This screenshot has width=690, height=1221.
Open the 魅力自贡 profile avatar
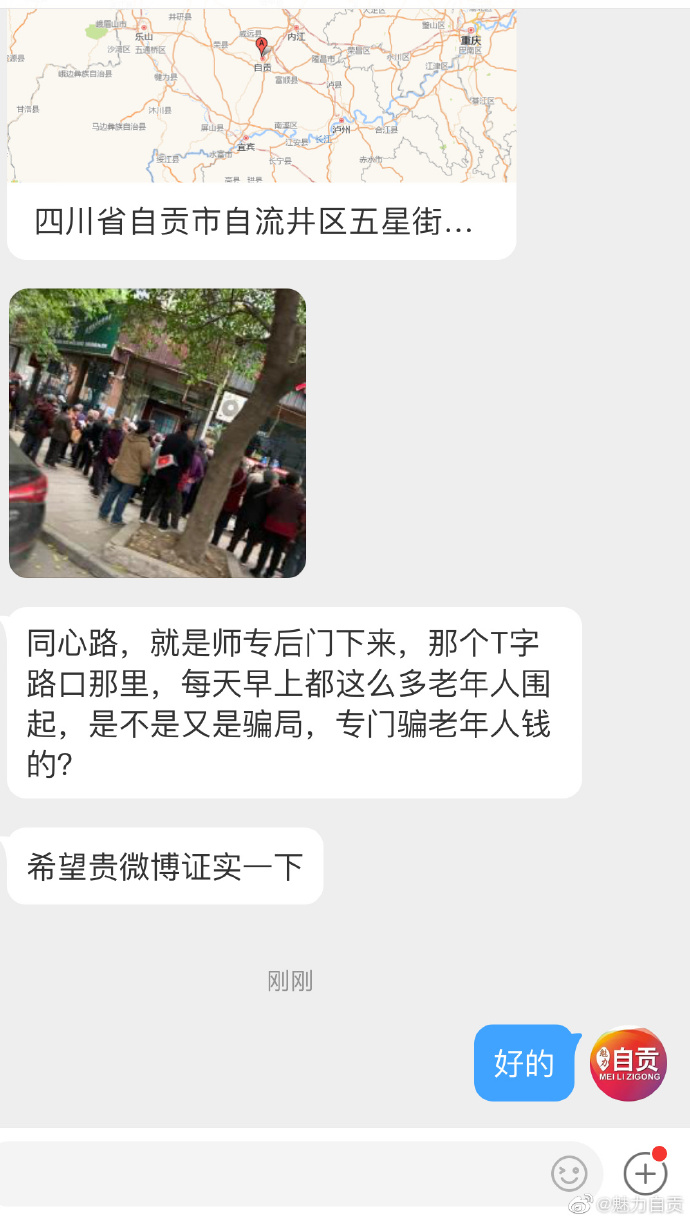click(628, 1063)
